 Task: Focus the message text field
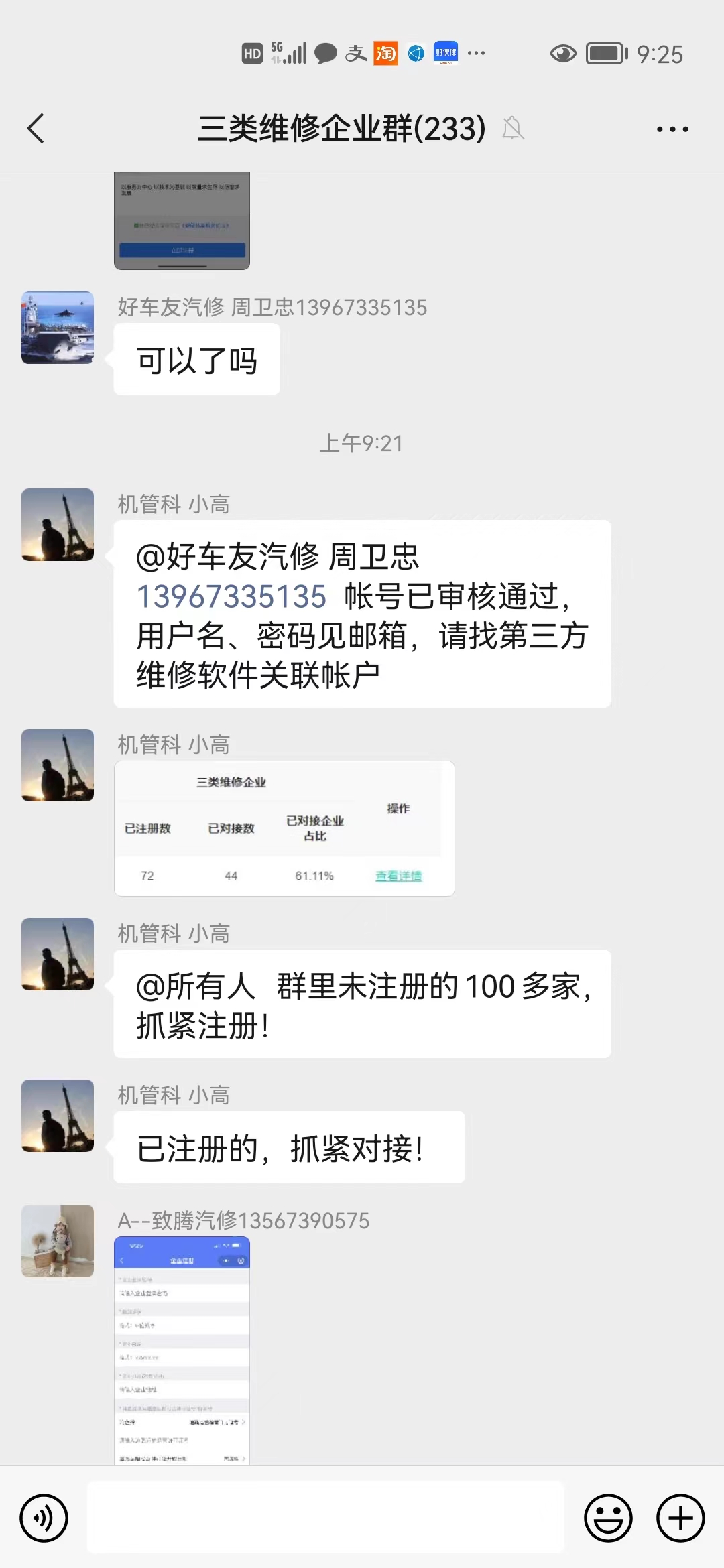(326, 1518)
